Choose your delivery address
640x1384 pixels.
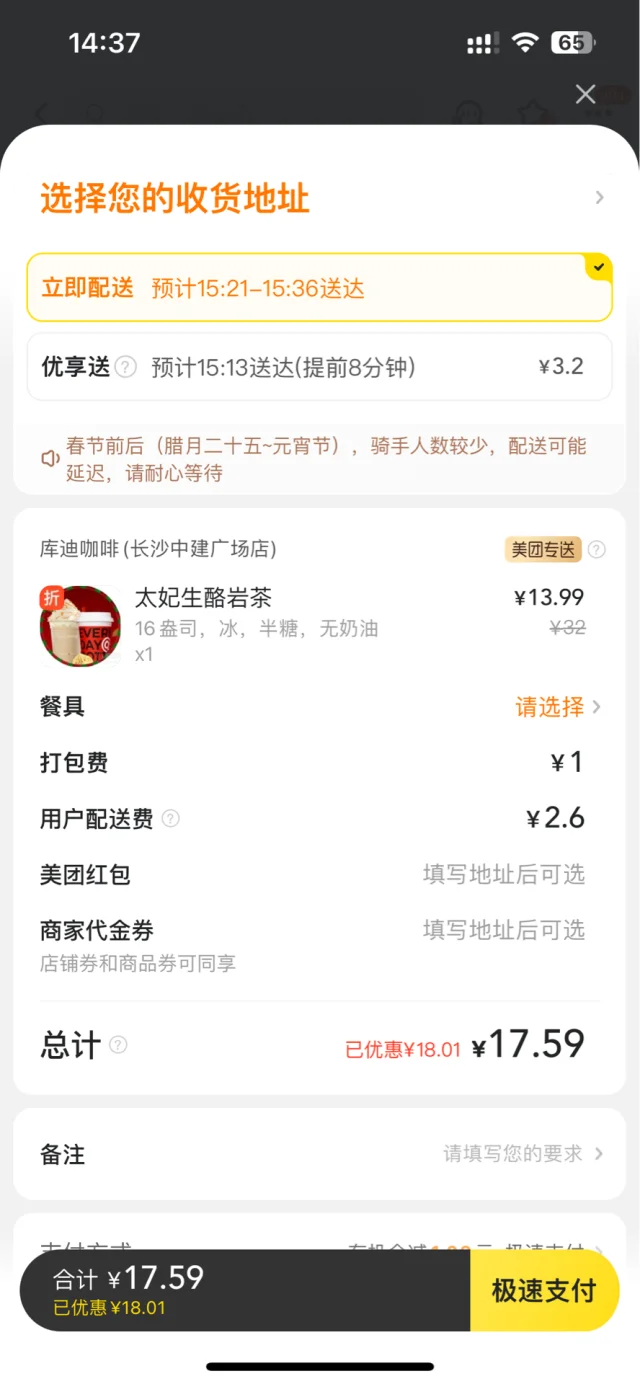pos(320,198)
